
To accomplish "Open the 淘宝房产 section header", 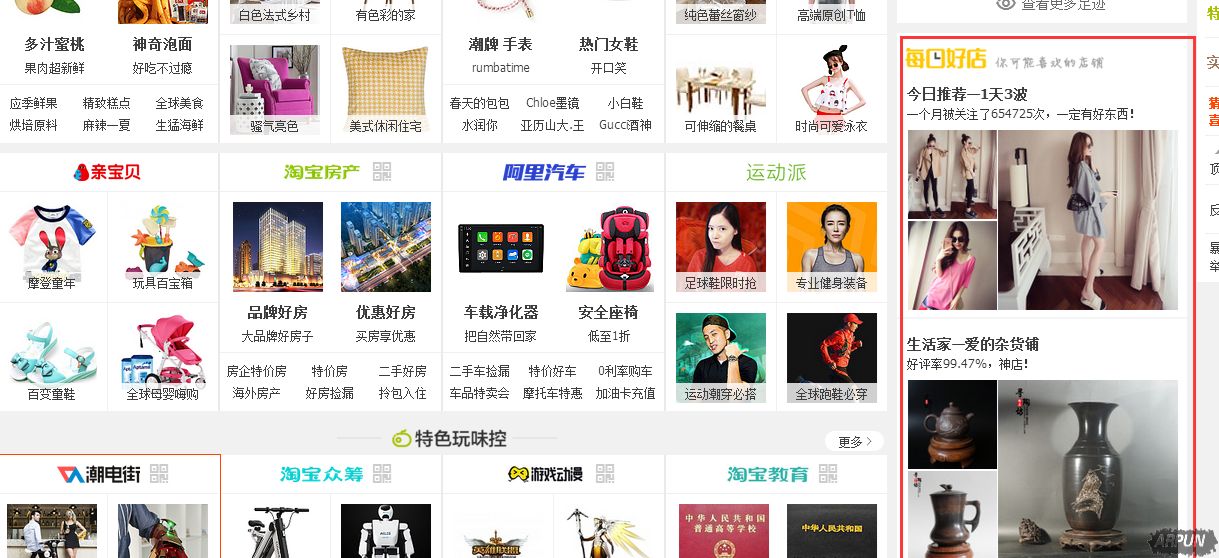I will (321, 172).
